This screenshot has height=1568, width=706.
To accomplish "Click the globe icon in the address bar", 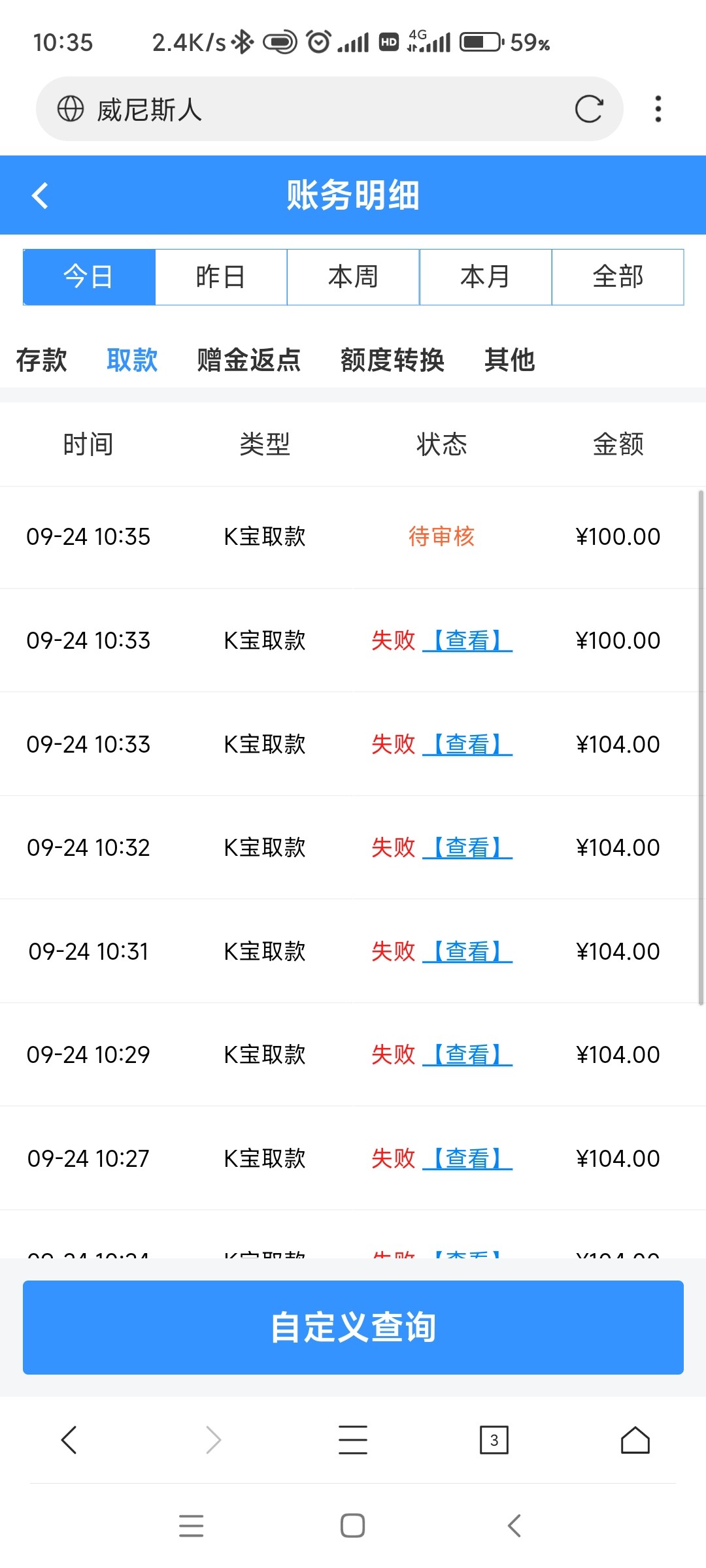I will (72, 108).
